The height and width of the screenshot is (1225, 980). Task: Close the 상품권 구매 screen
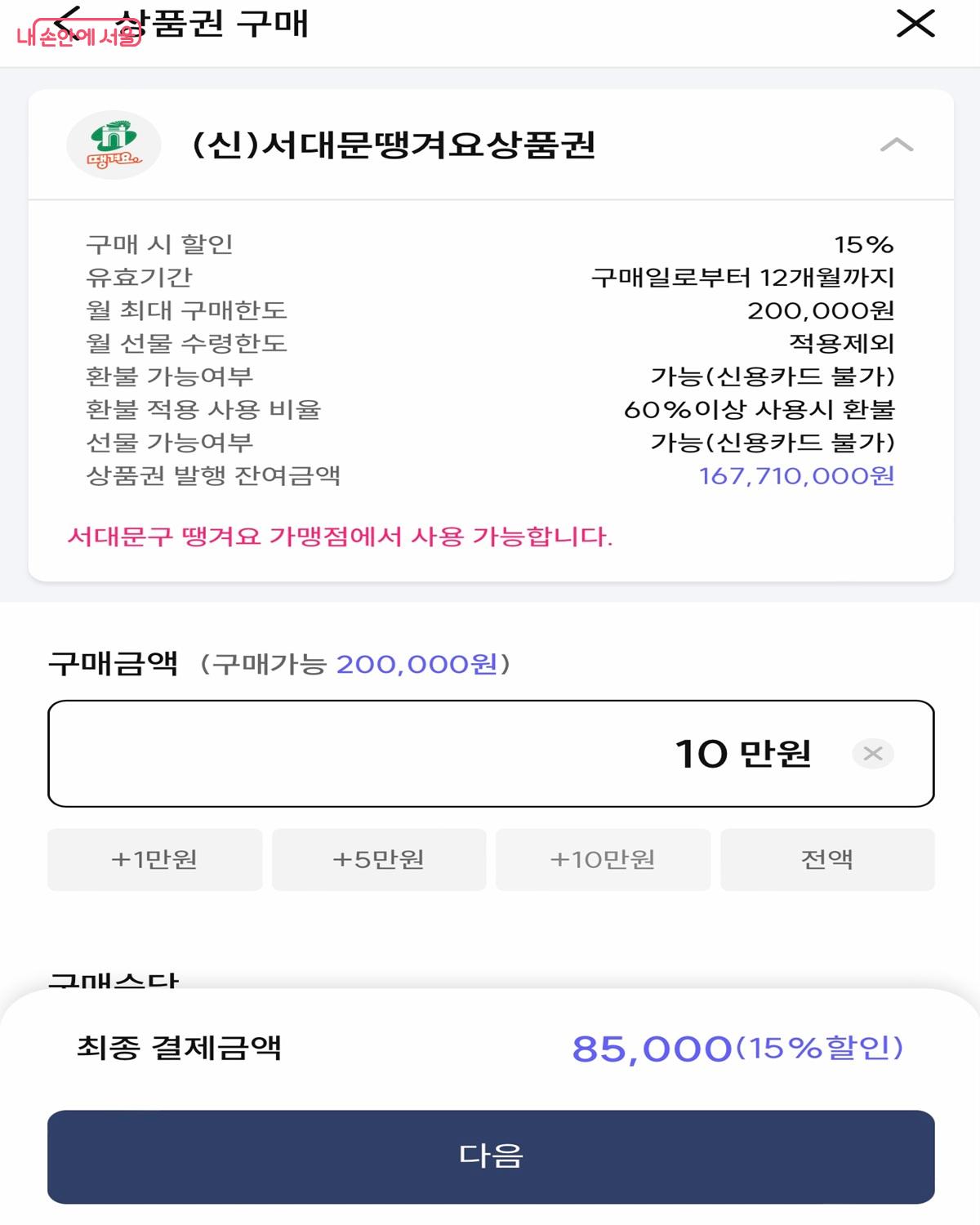tap(915, 24)
